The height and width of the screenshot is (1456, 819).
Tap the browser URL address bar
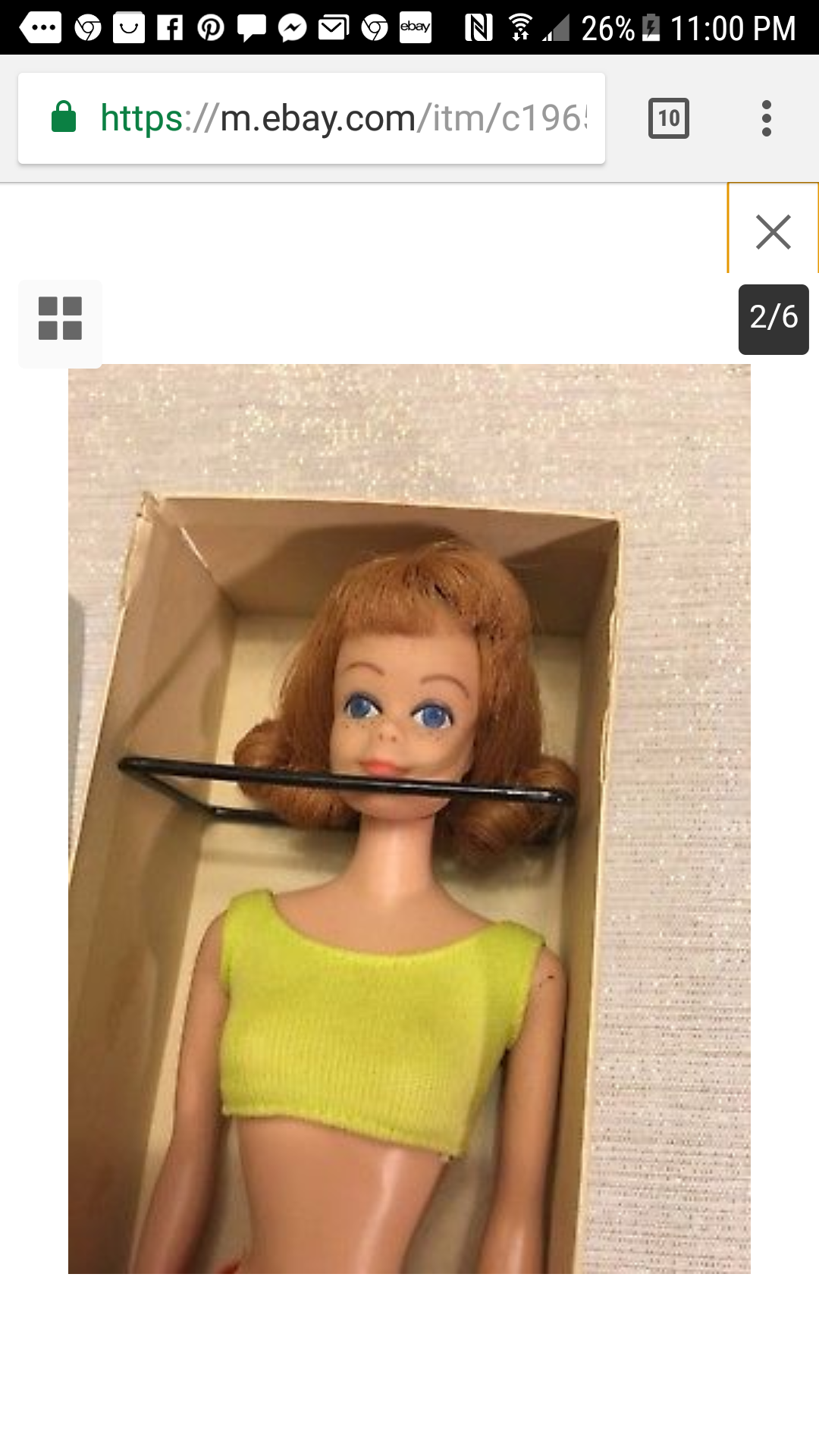pyautogui.click(x=341, y=118)
